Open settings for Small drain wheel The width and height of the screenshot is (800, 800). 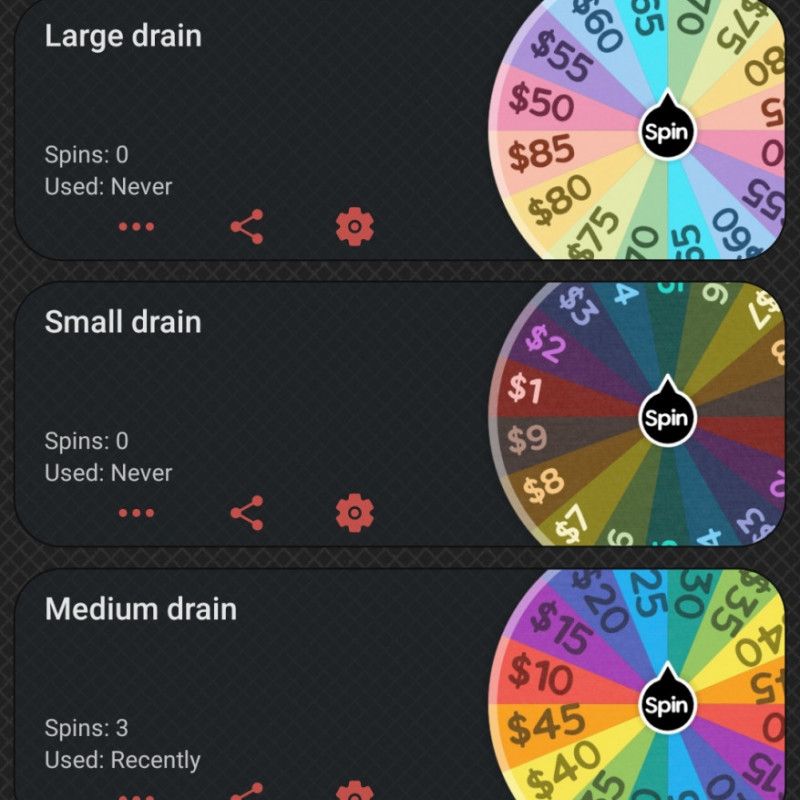pos(354,513)
